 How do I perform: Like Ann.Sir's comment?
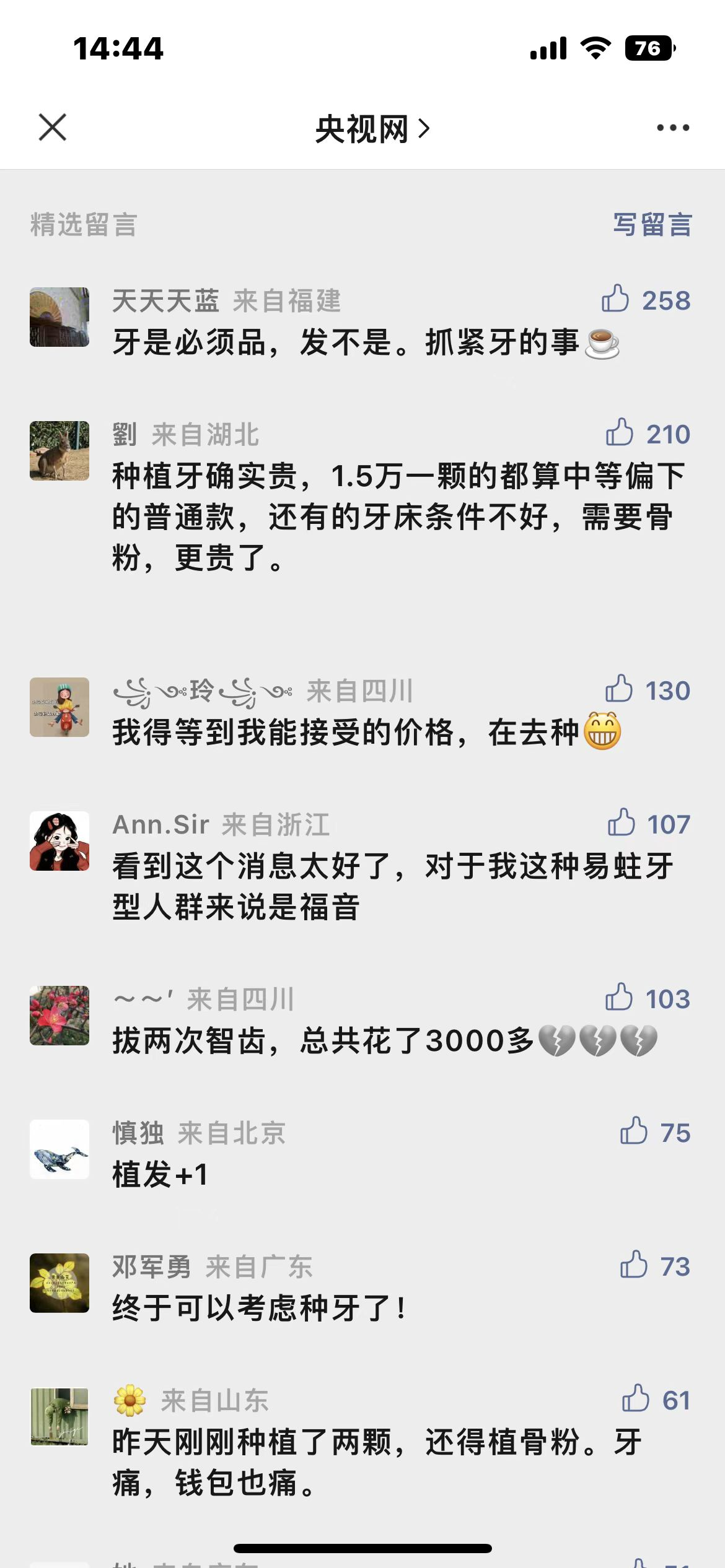(621, 823)
